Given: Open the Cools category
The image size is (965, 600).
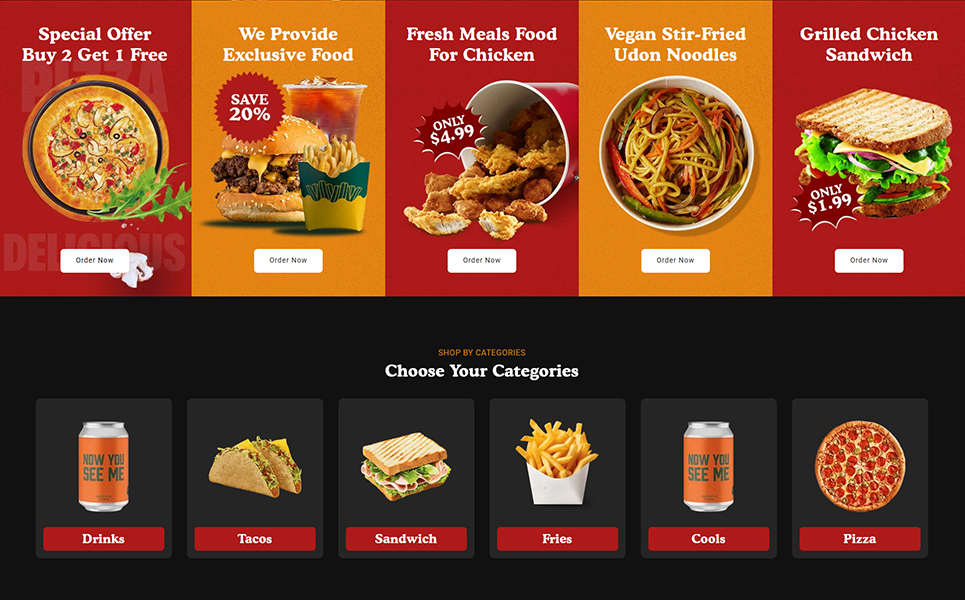Looking at the screenshot, I should pyautogui.click(x=708, y=539).
